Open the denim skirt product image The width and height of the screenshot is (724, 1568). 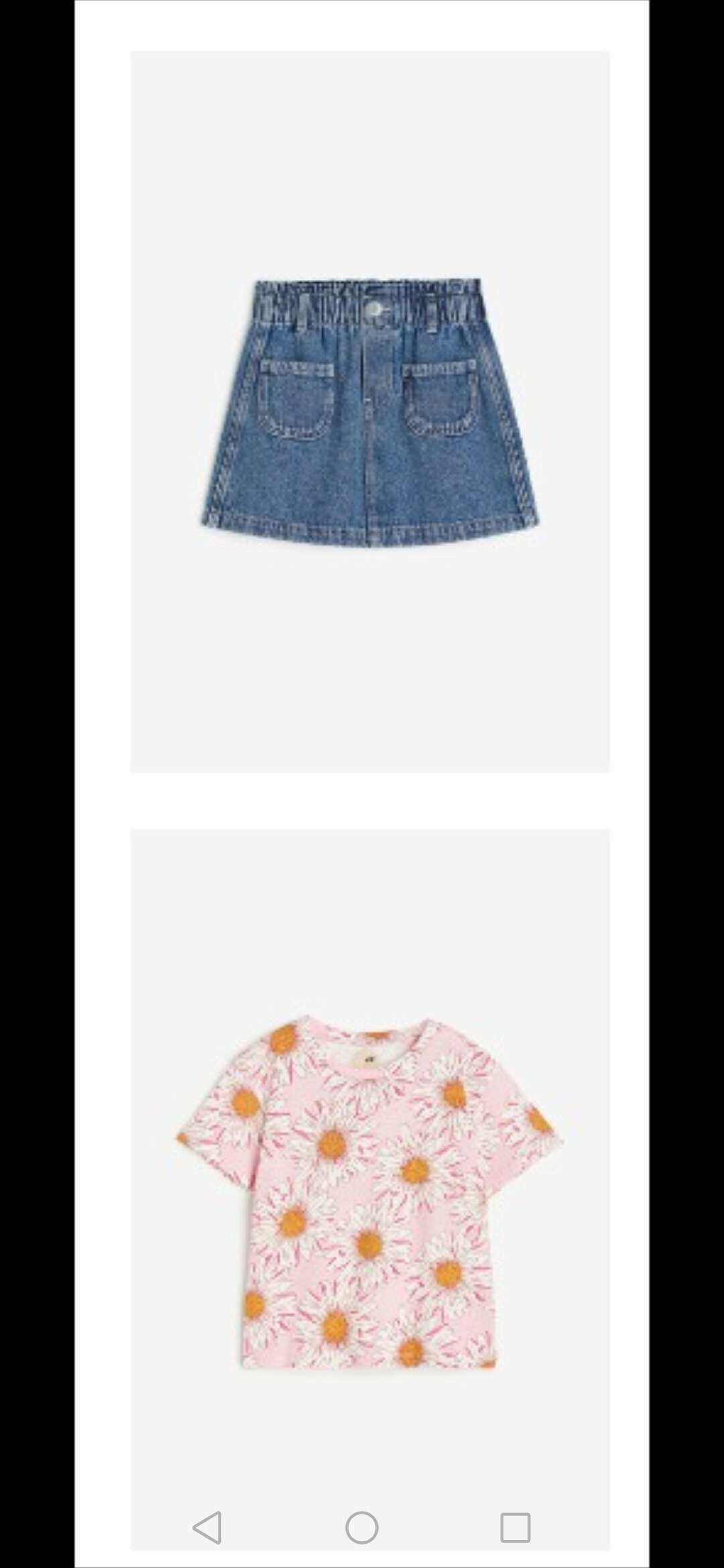pos(370,411)
